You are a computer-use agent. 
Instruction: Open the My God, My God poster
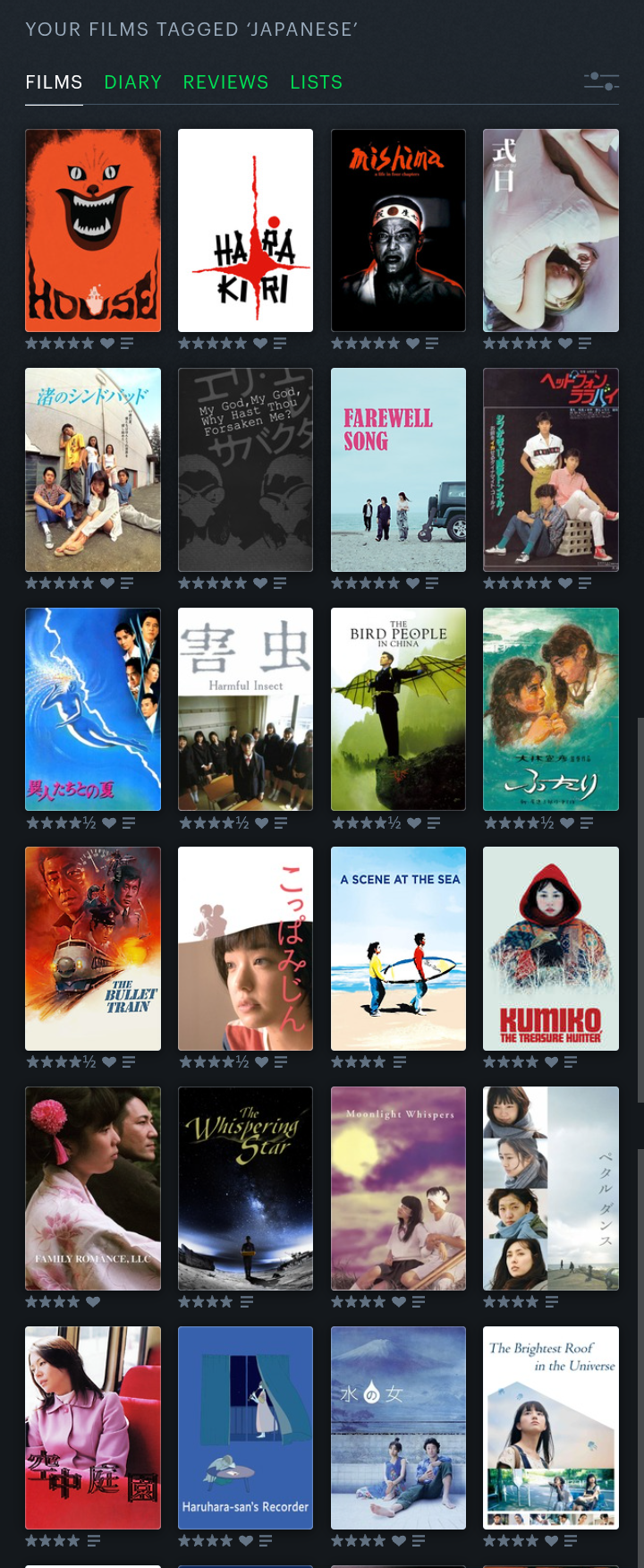pyautogui.click(x=245, y=470)
